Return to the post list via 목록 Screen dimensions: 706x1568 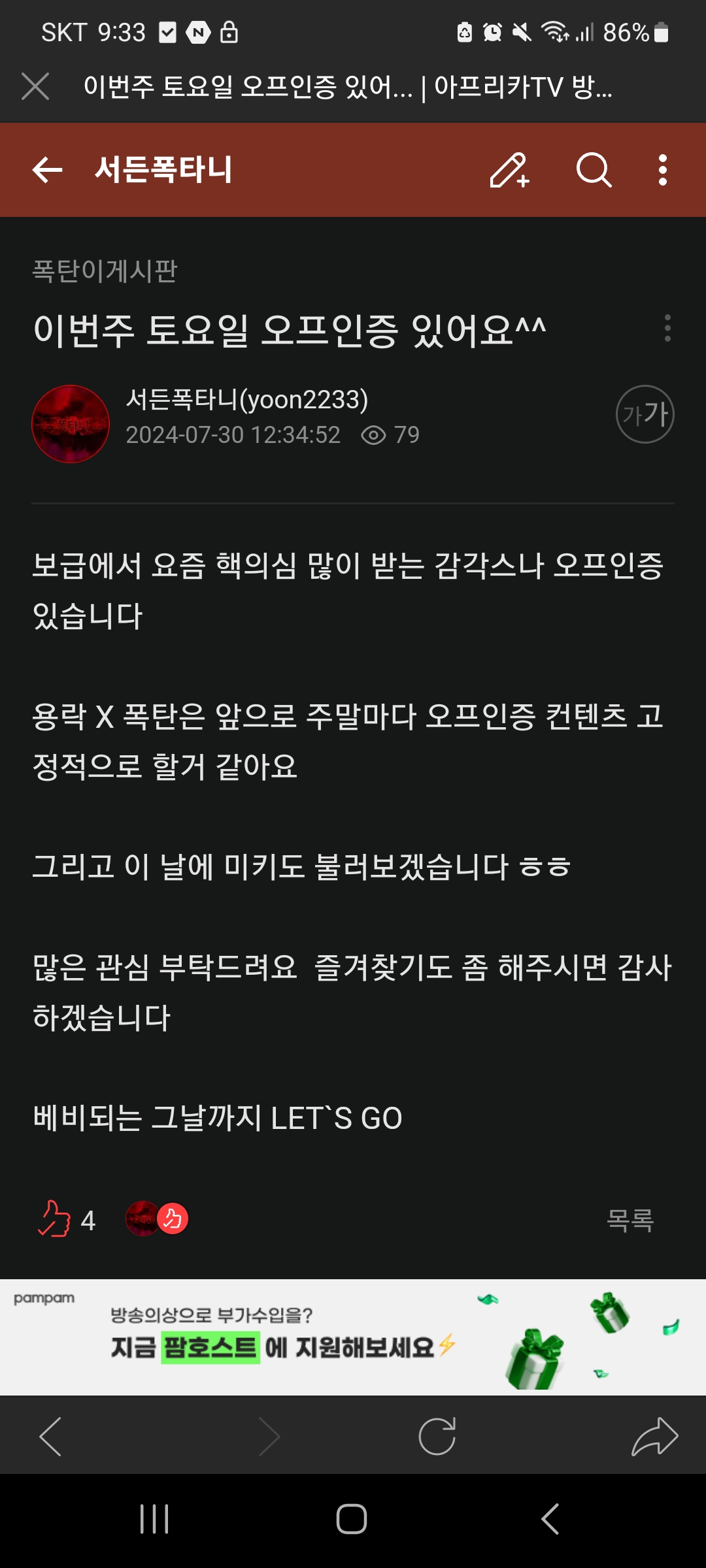(x=630, y=1220)
